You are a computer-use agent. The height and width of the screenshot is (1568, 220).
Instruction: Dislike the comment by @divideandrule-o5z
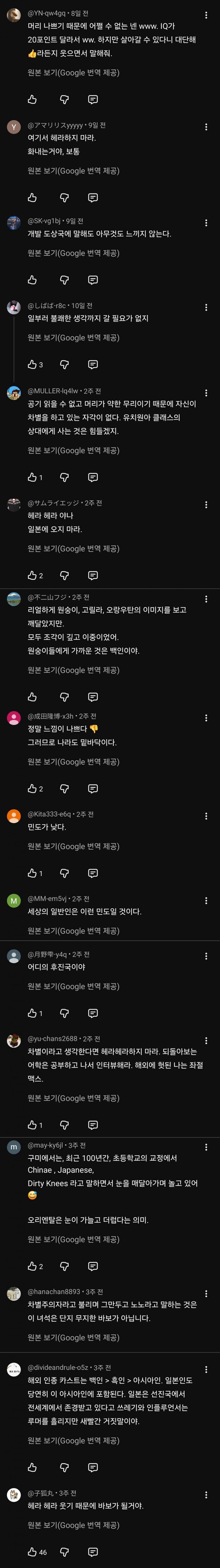64,1468
